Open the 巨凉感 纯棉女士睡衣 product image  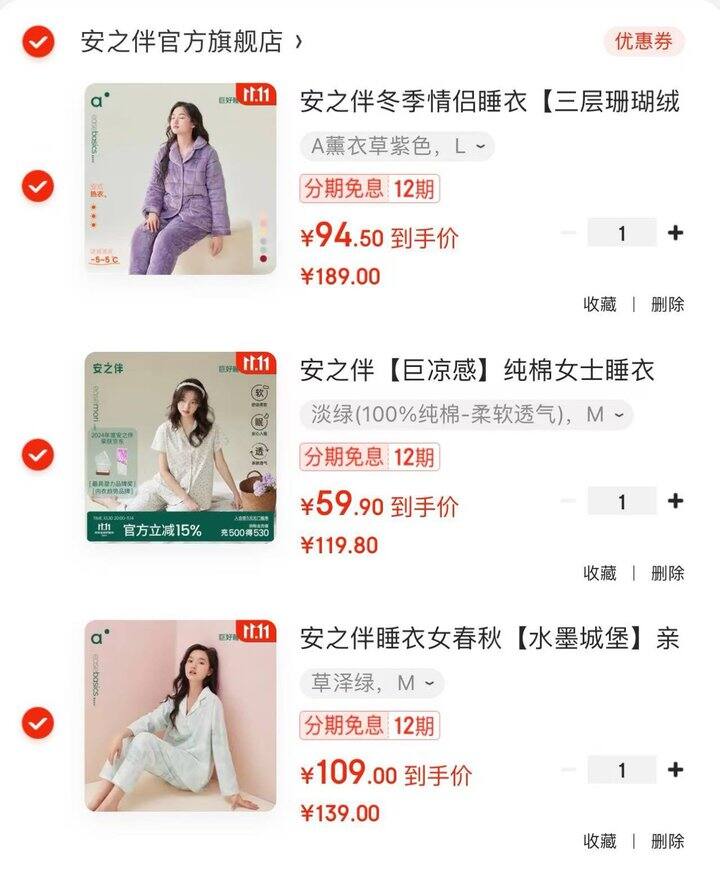tap(180, 446)
